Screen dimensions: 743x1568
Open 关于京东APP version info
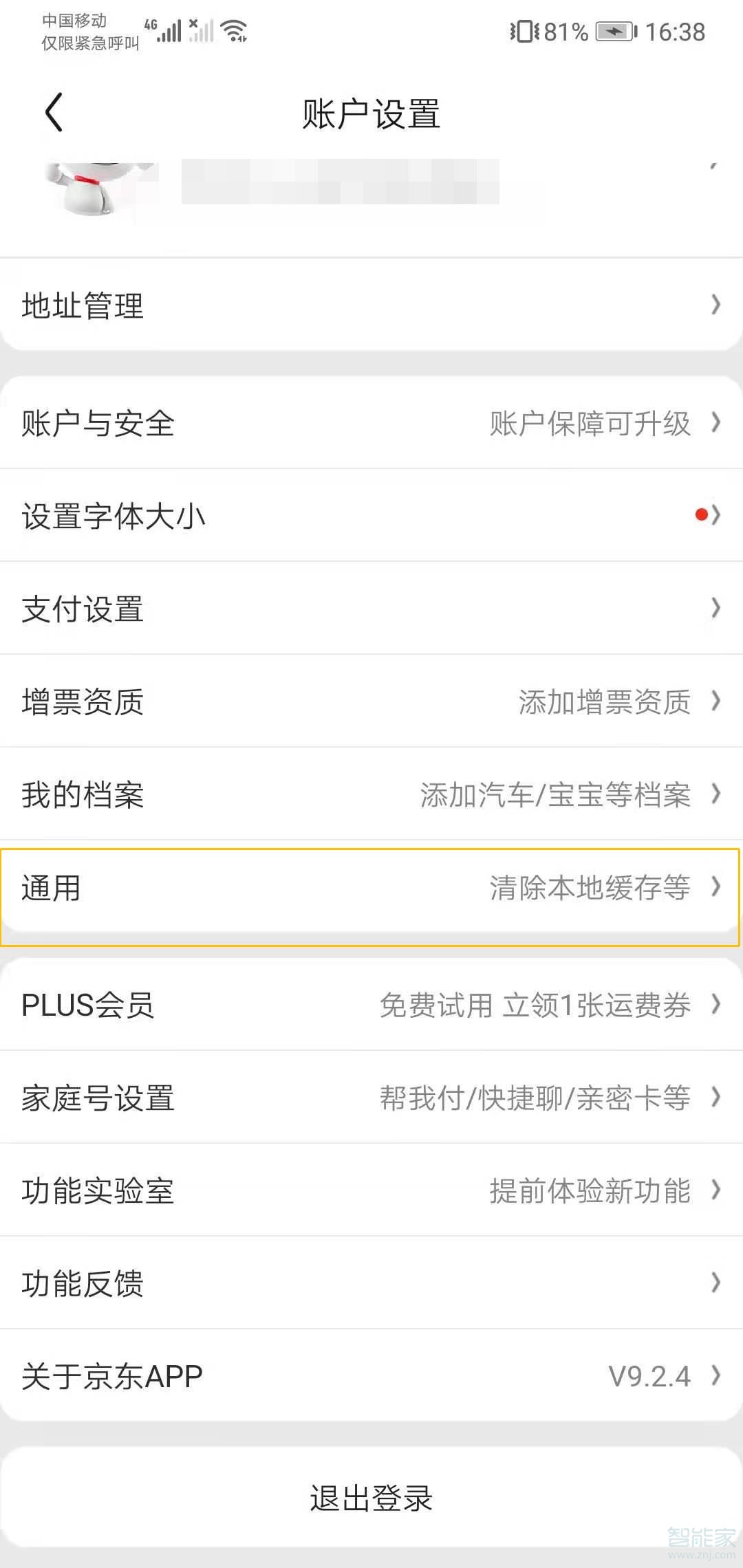(371, 1376)
